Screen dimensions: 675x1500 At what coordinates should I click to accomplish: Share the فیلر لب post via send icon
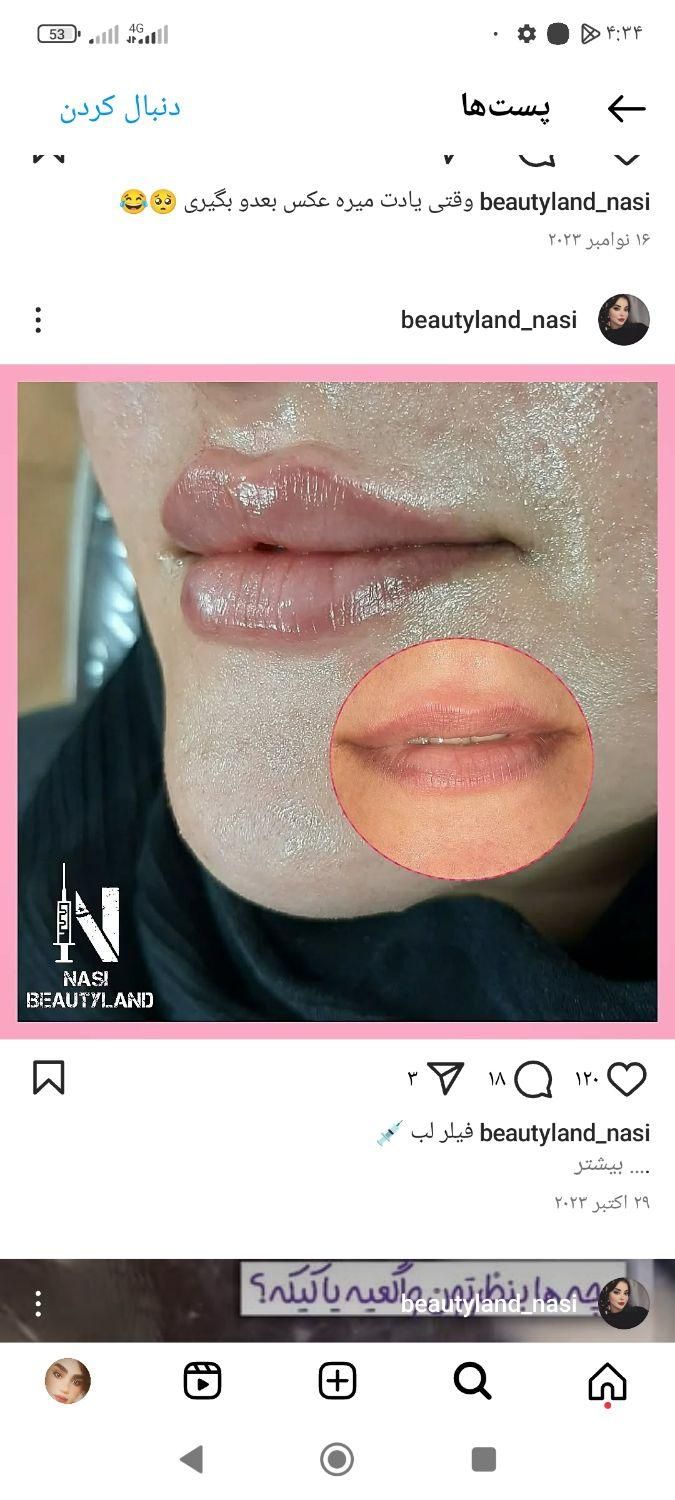tap(446, 1078)
